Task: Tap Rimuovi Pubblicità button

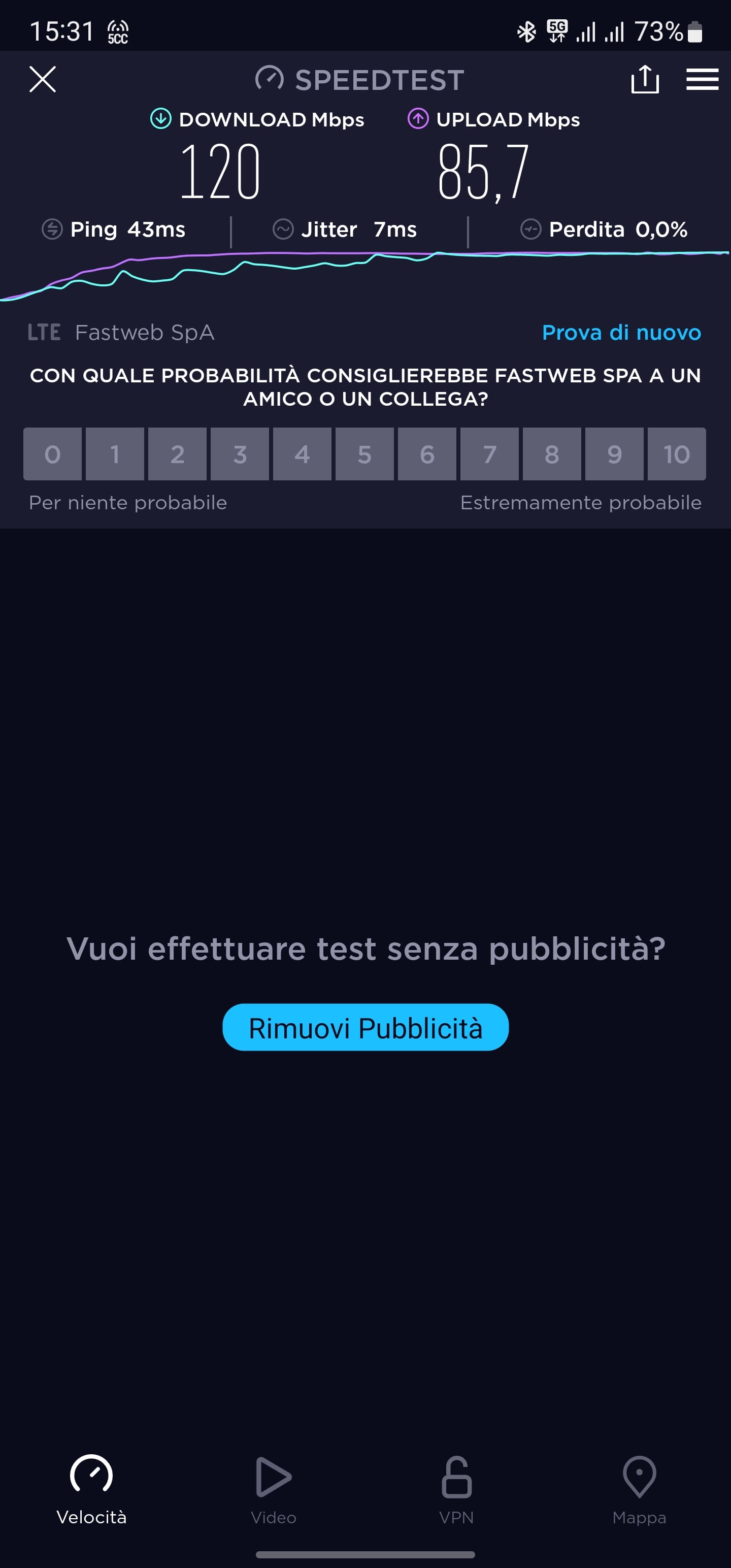Action: [x=365, y=1027]
